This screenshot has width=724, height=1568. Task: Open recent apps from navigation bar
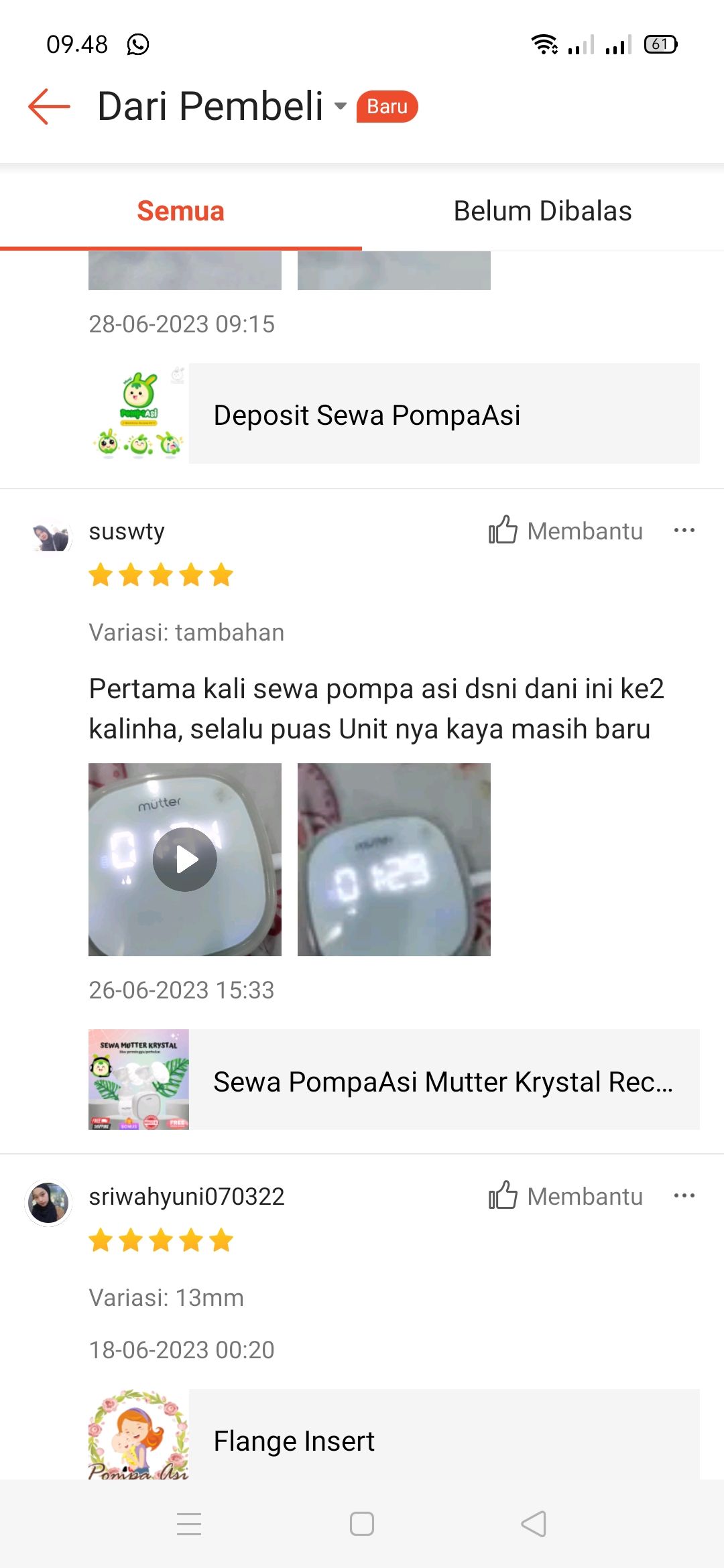189,1524
